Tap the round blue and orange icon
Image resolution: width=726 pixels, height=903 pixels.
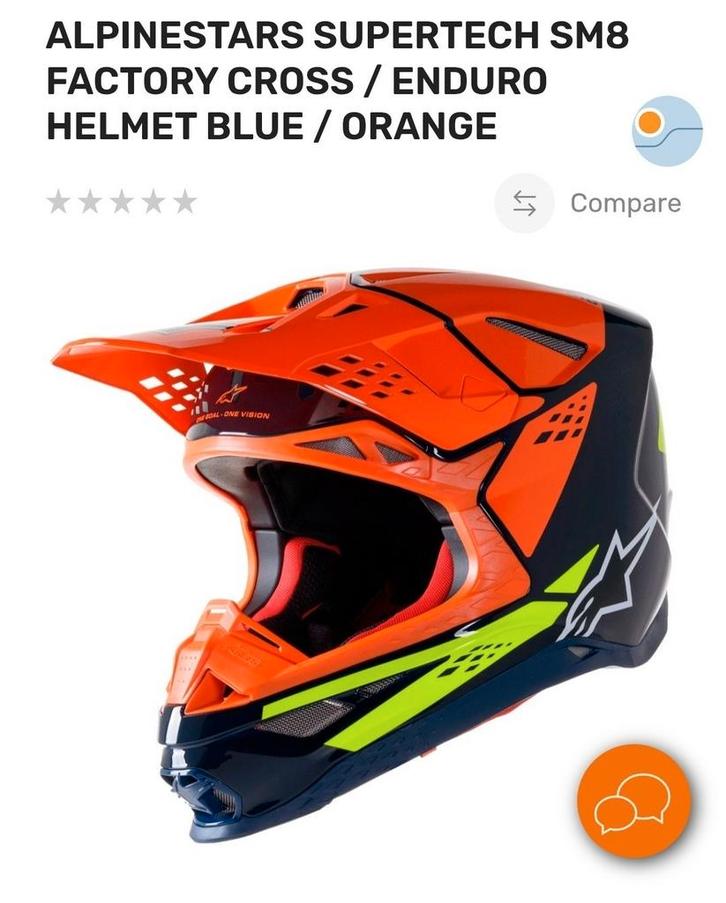point(666,130)
